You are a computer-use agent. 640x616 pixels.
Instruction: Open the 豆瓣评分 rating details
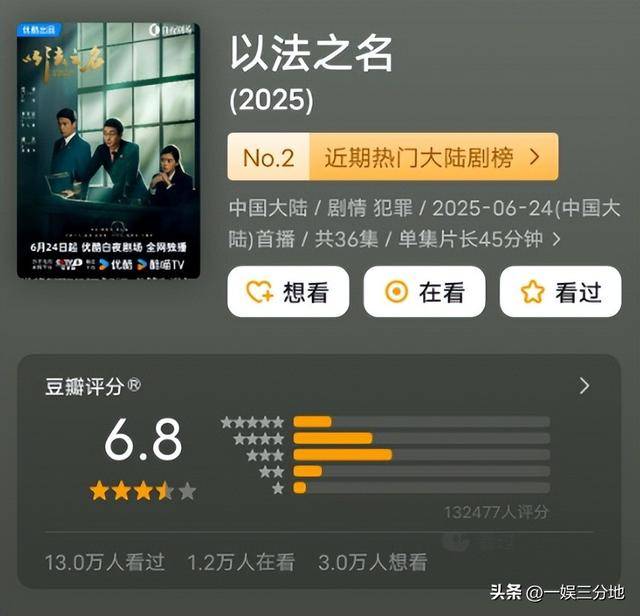[x=584, y=386]
